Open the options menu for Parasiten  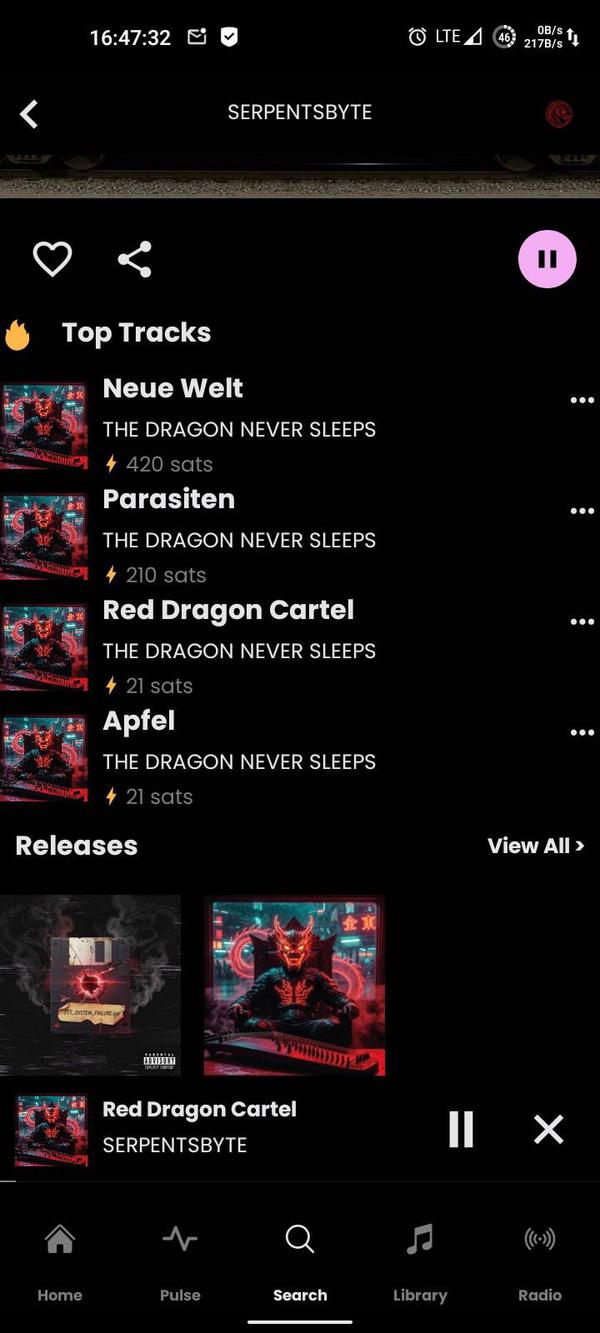tap(581, 511)
